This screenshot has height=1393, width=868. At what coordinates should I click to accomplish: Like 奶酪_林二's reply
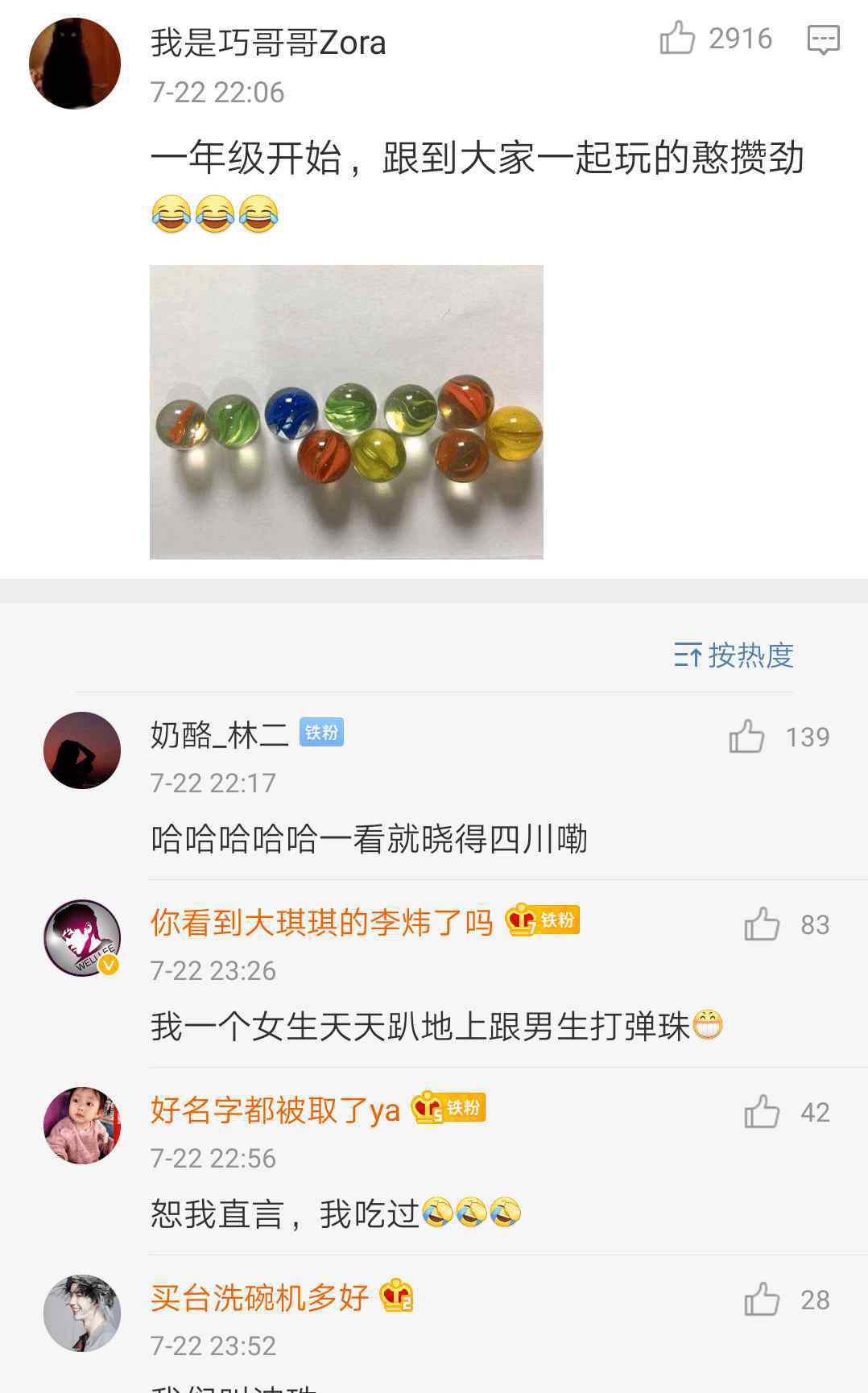pyautogui.click(x=746, y=736)
